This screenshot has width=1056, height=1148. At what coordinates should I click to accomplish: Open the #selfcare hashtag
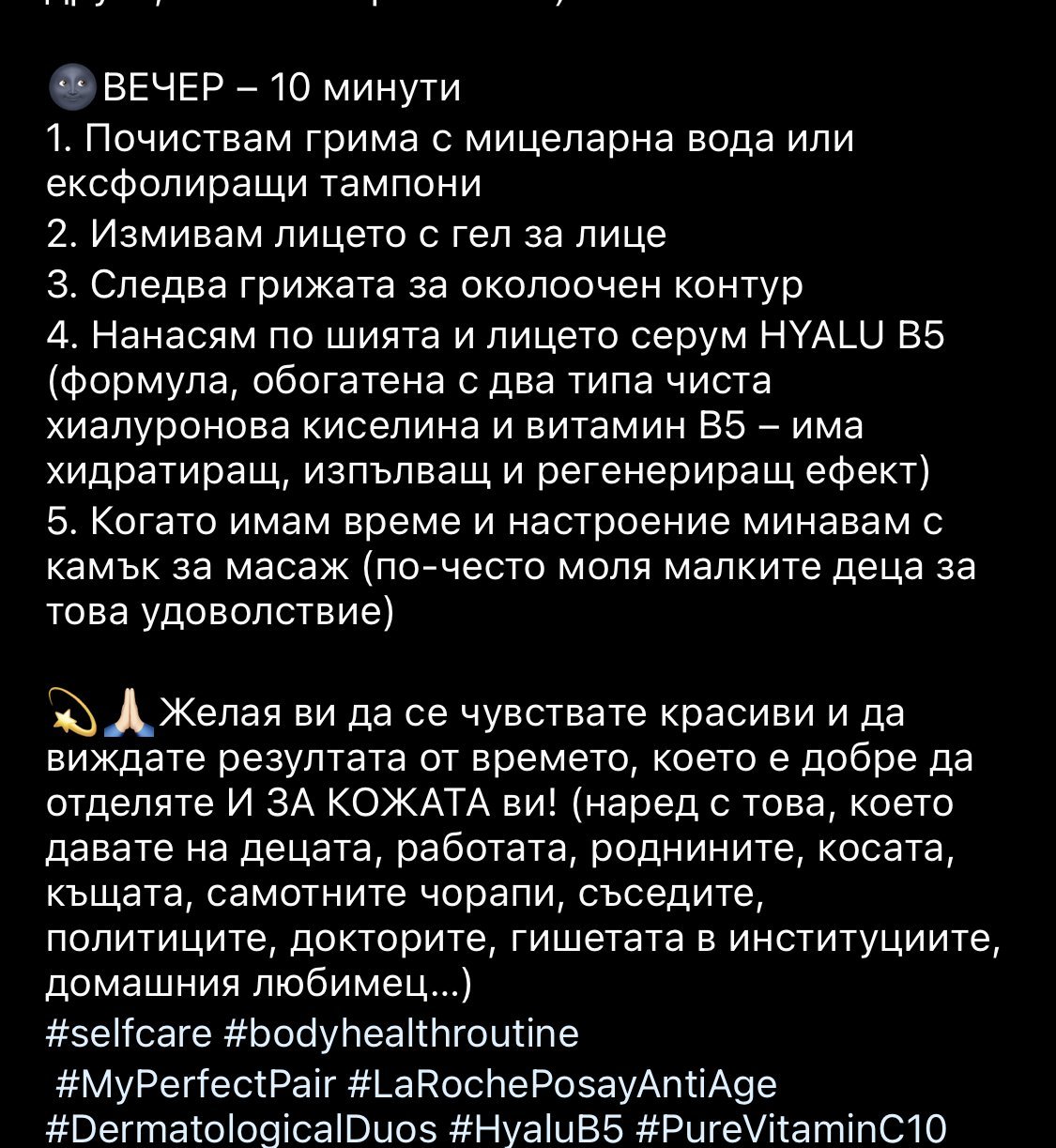(x=130, y=1034)
